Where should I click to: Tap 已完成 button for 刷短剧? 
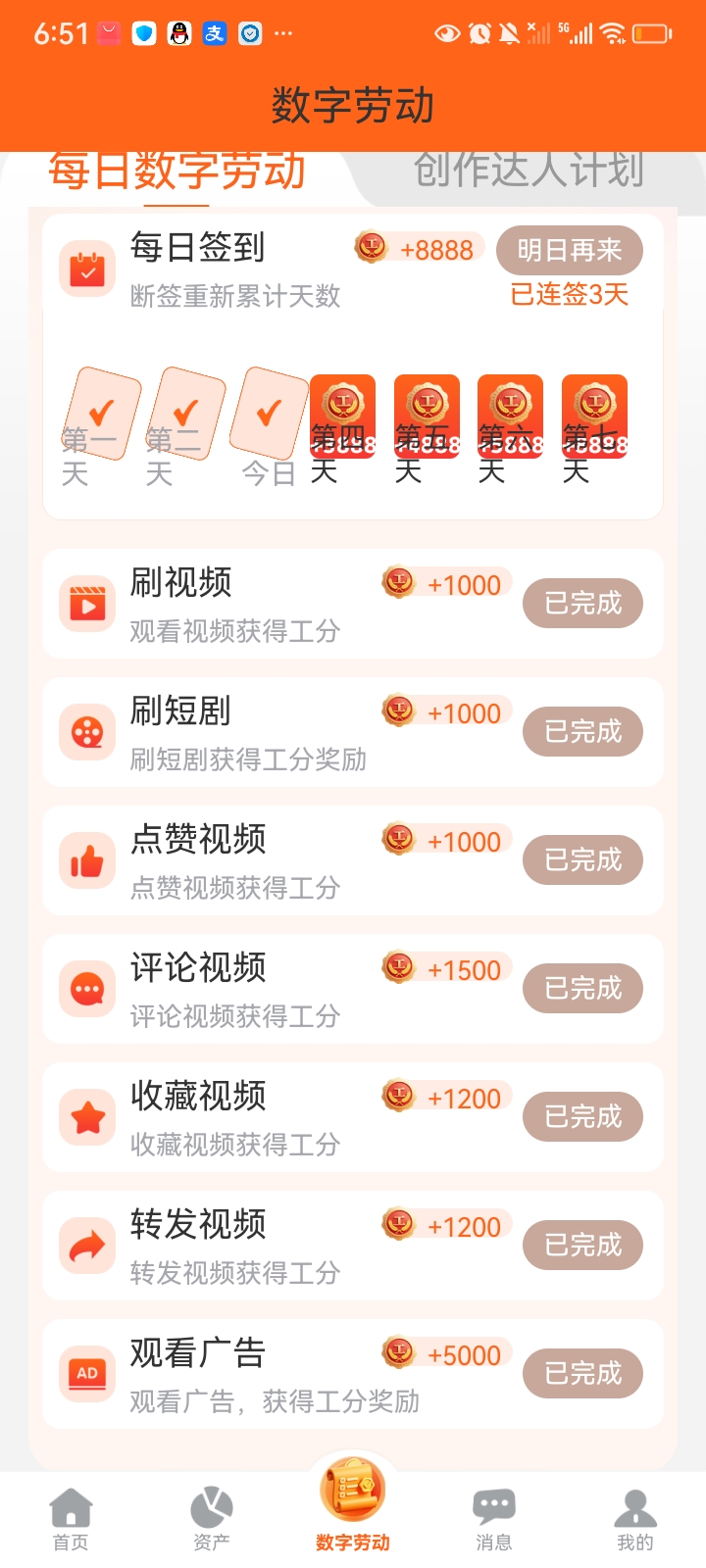coord(582,732)
